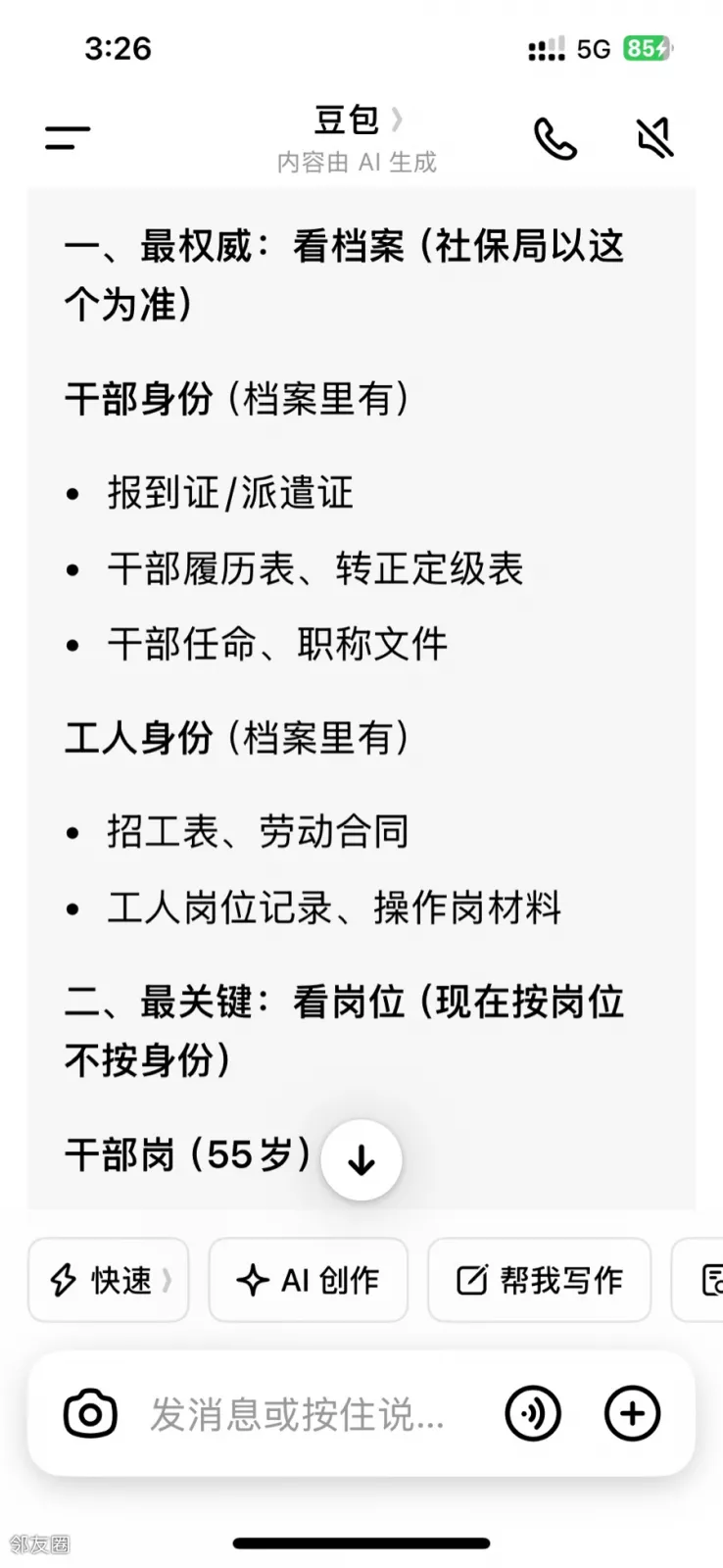Viewport: 723px width, 1568px height.
Task: Toggle the muted speaker icon
Action: point(655,138)
